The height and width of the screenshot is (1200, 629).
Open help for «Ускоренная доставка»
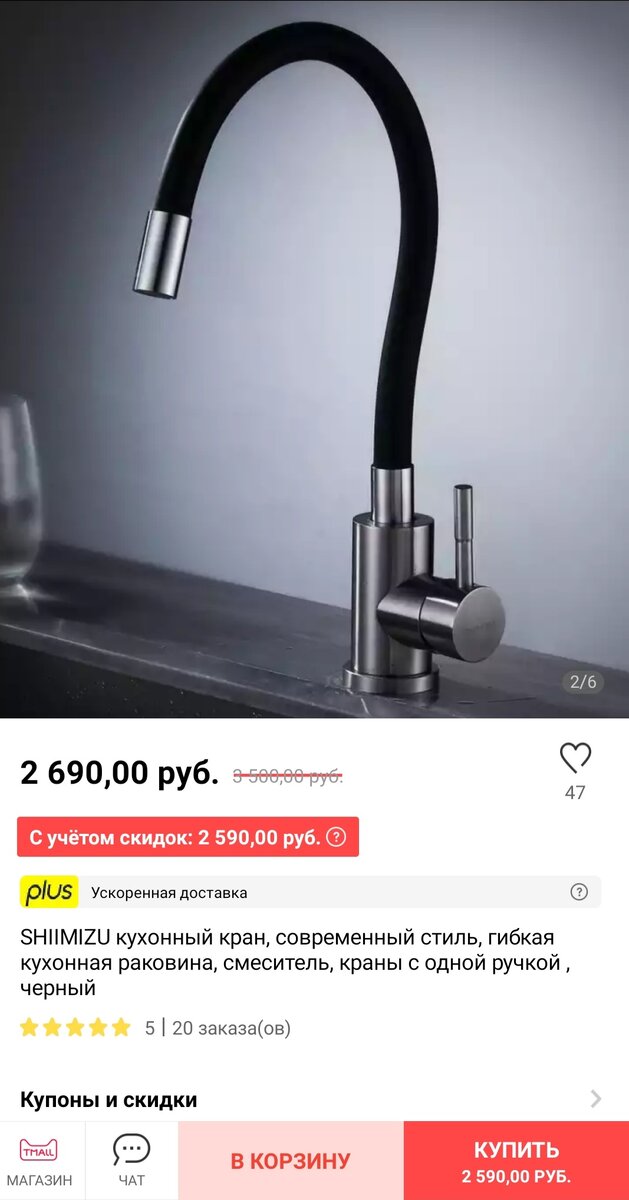tap(579, 892)
